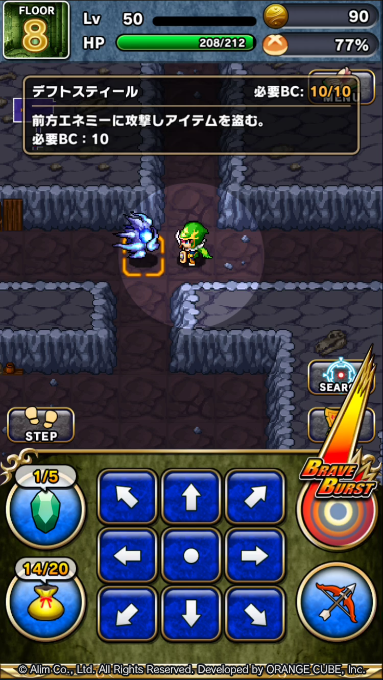The width and height of the screenshot is (383, 680).
Task: Toggle the STEP footprints button
Action: tap(41, 425)
